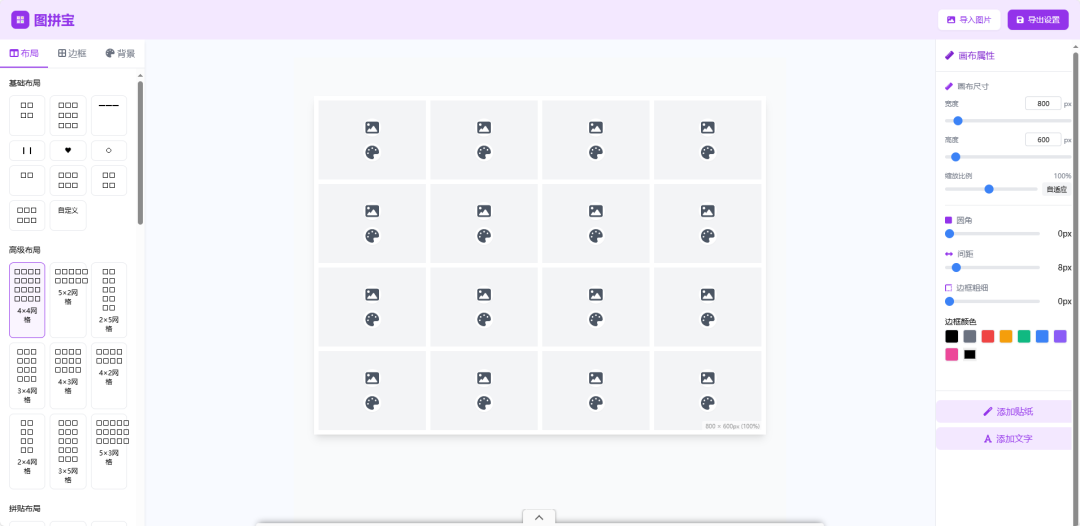
Task: Tap the 宽度 width input field
Action: point(1043,103)
